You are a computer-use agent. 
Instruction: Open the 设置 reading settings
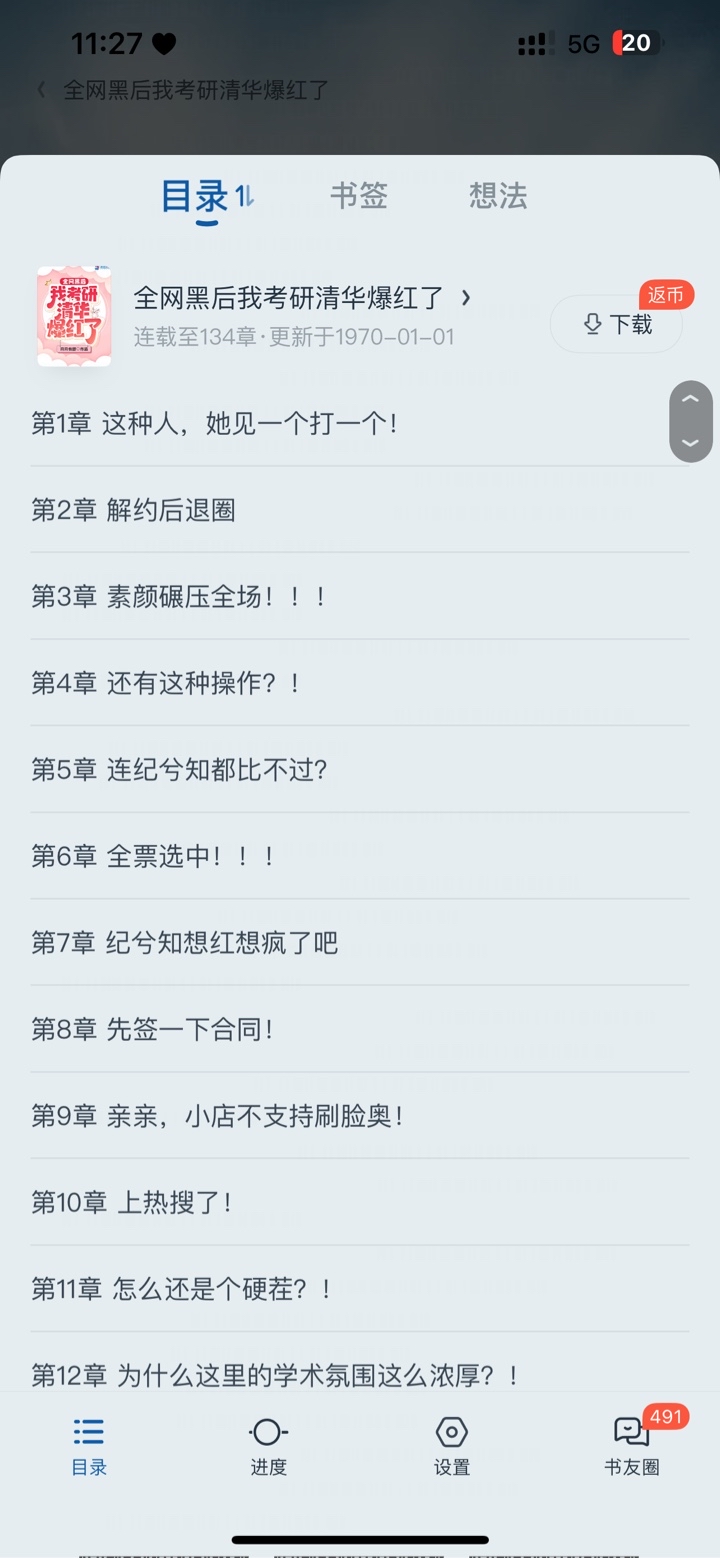coord(452,1447)
